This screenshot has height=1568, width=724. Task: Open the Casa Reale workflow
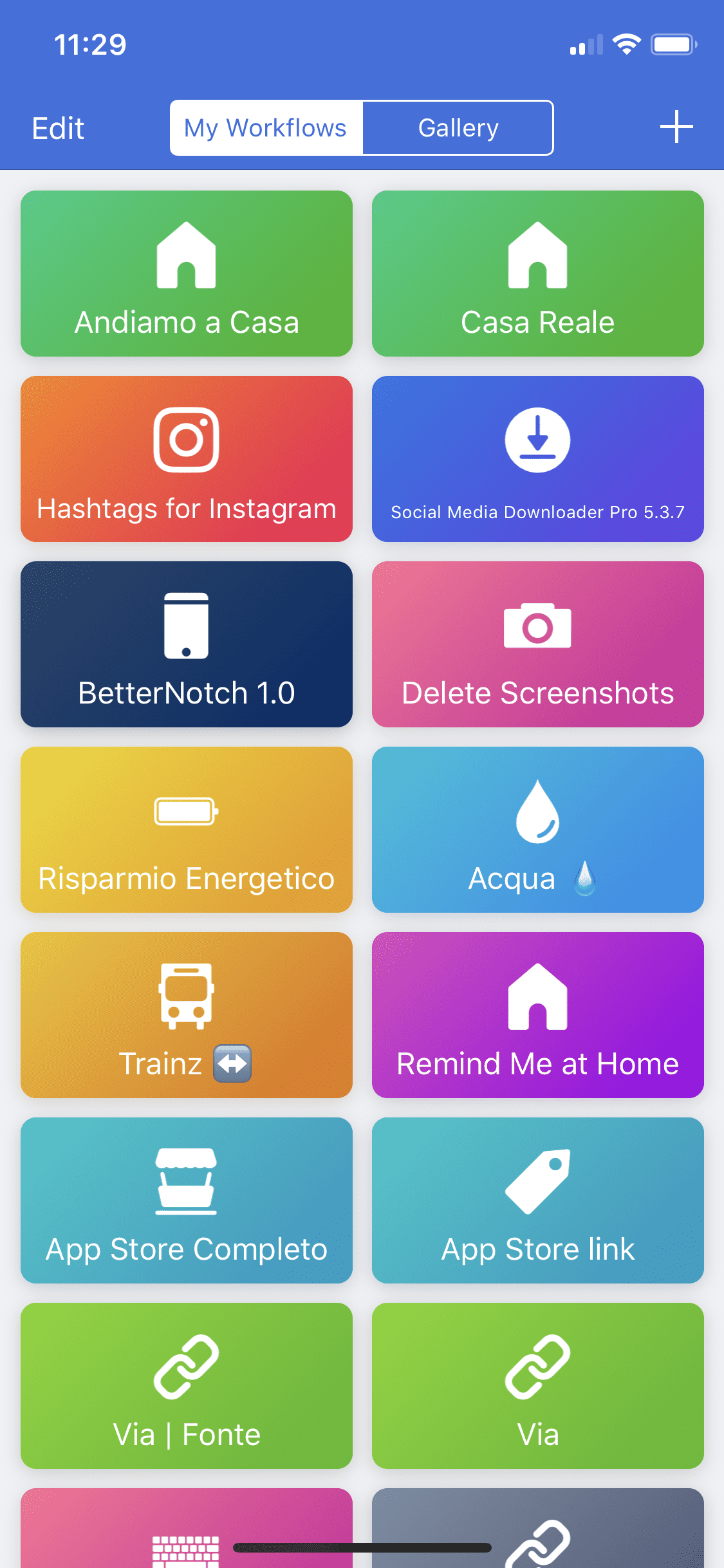(538, 274)
